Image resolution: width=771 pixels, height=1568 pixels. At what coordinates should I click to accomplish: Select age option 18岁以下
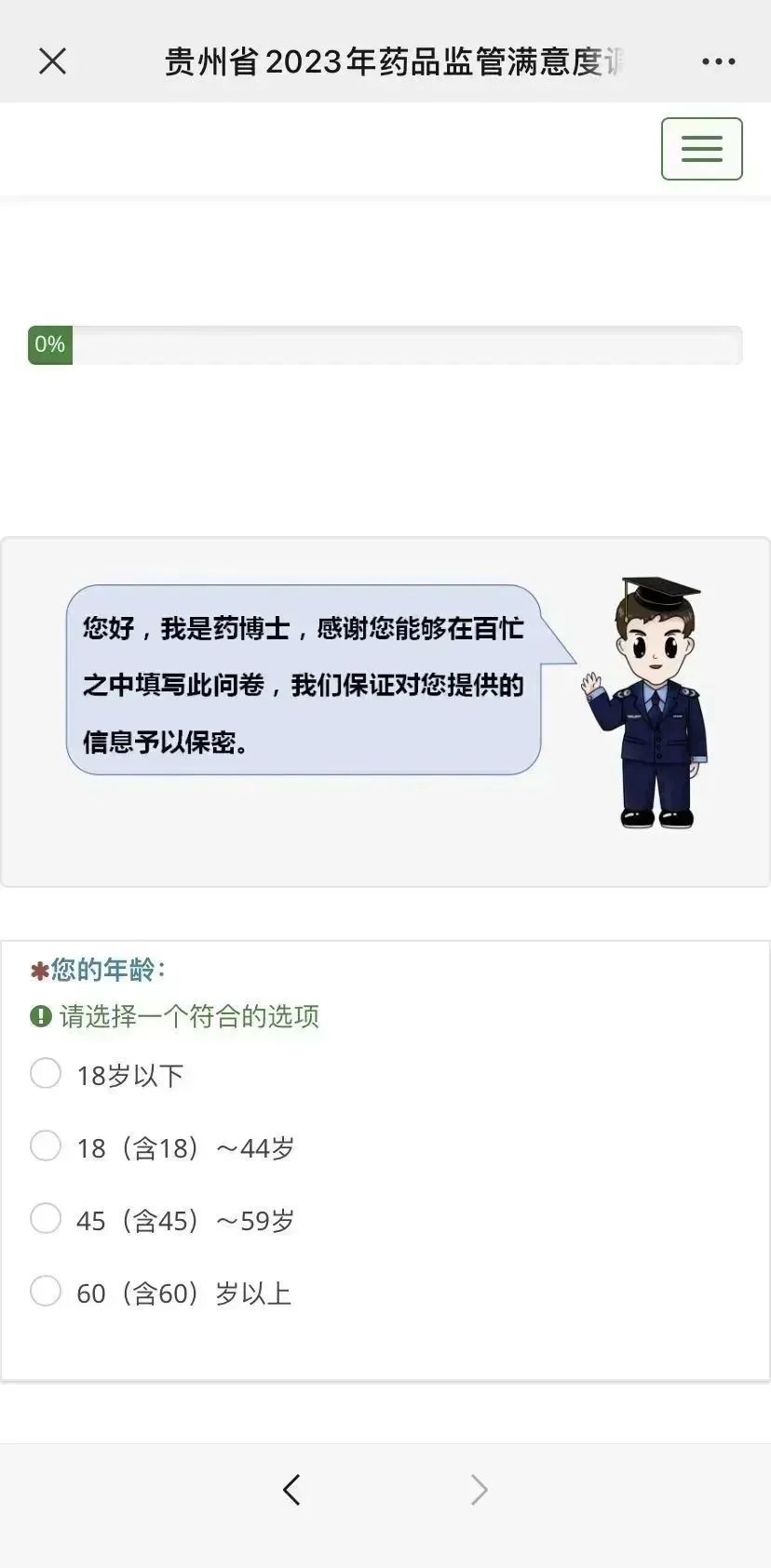[46, 1073]
